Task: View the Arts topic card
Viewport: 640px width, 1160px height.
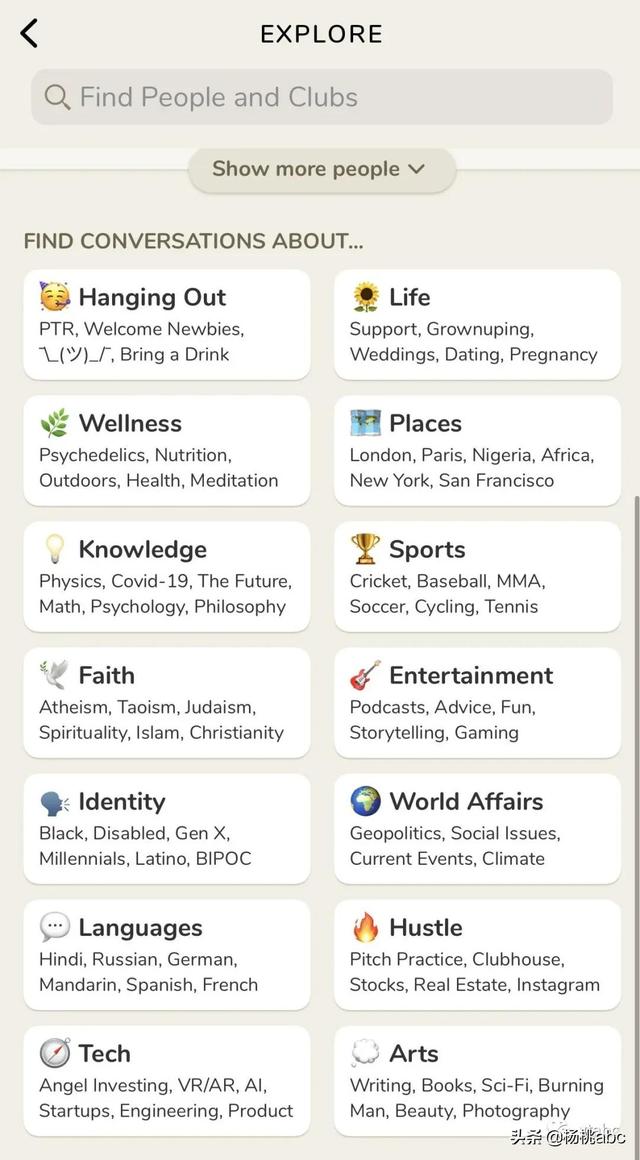Action: pos(477,1080)
